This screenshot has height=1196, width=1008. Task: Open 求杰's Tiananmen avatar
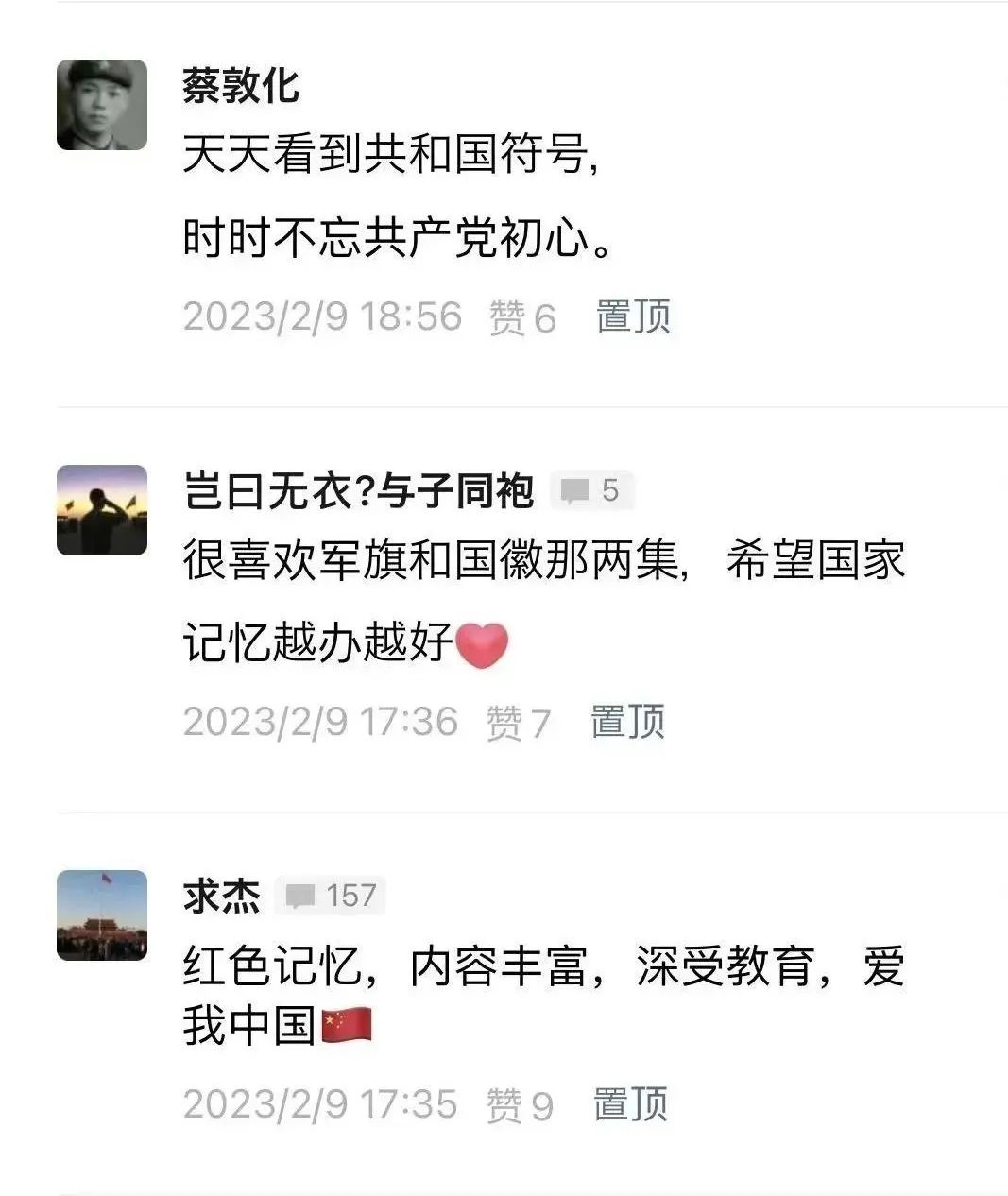pos(102,915)
